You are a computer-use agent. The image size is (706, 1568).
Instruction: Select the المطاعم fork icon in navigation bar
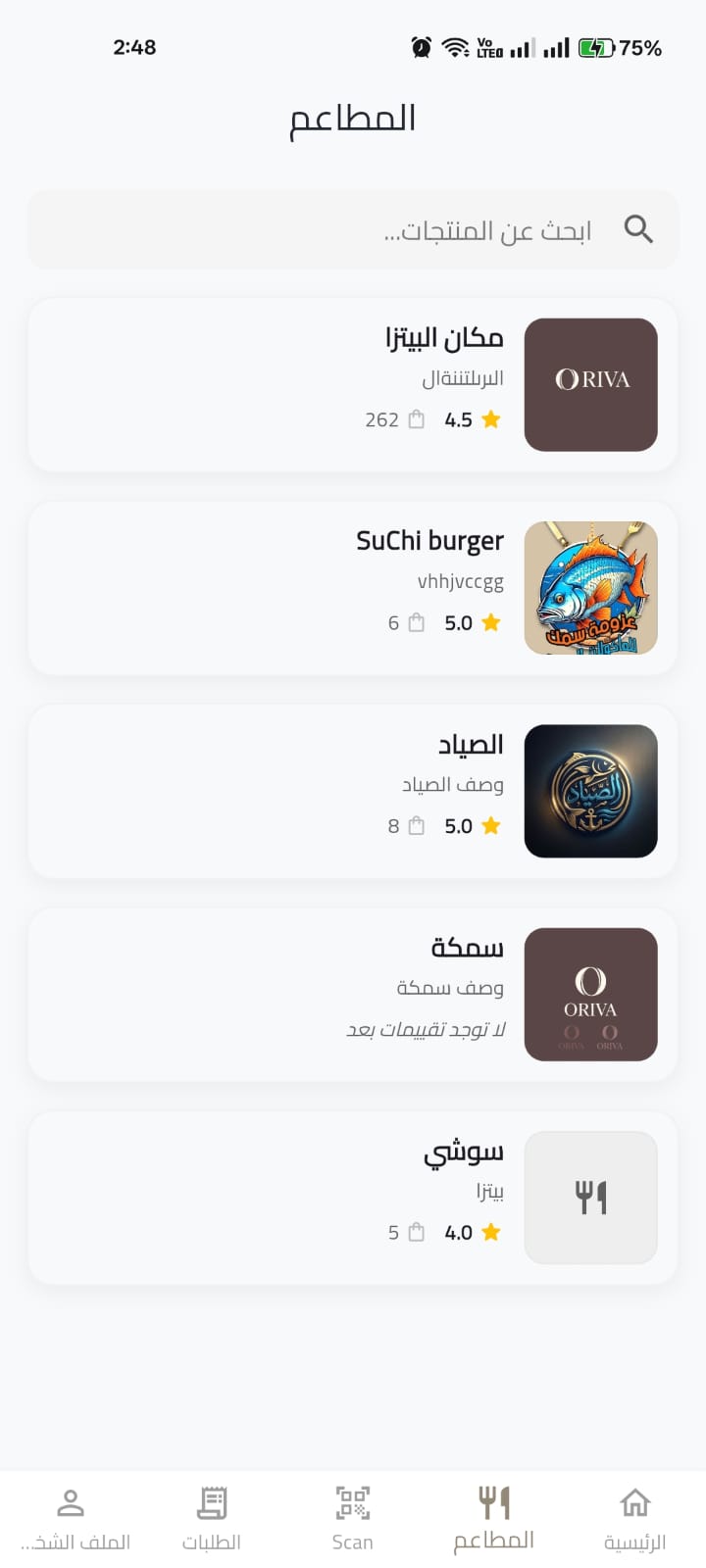pyautogui.click(x=494, y=1502)
